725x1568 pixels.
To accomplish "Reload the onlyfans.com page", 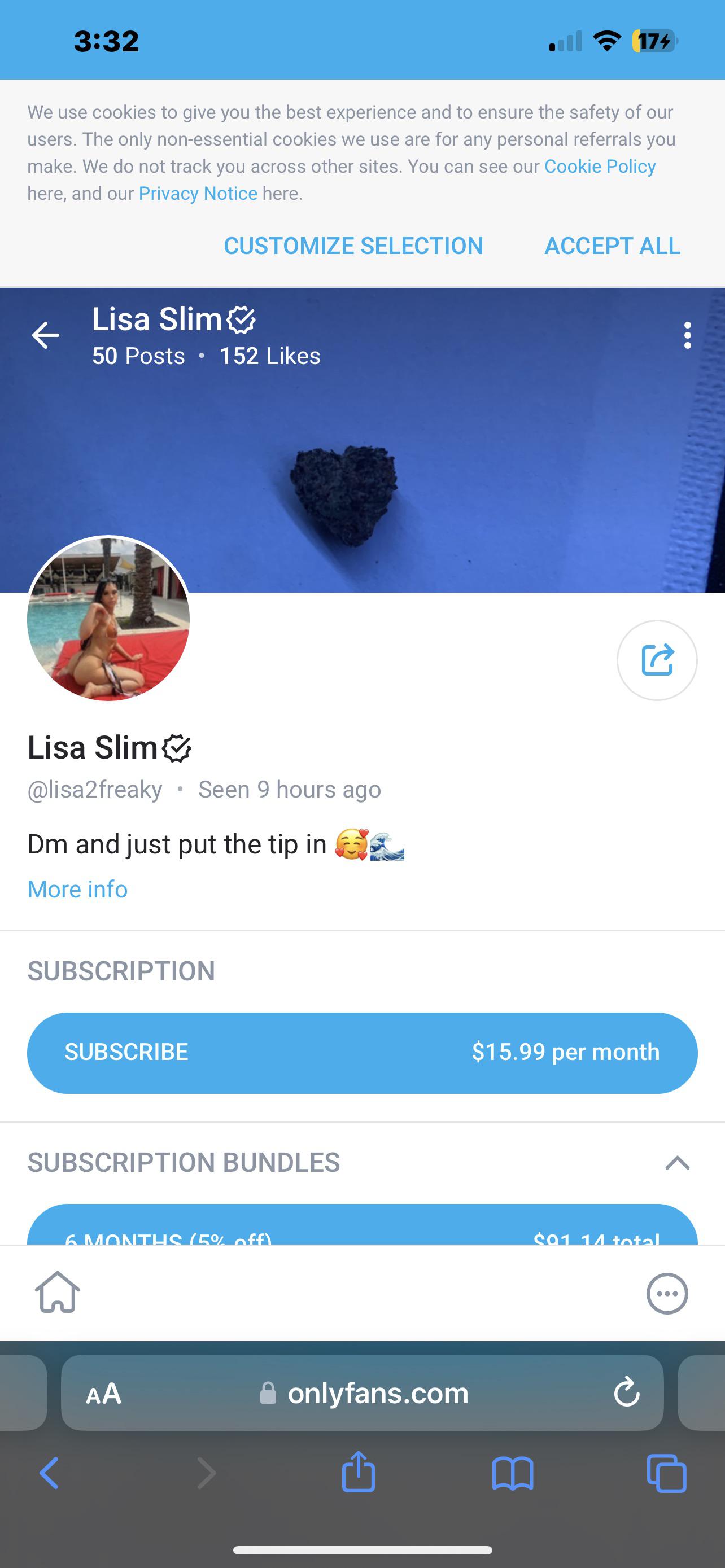I will (626, 1393).
